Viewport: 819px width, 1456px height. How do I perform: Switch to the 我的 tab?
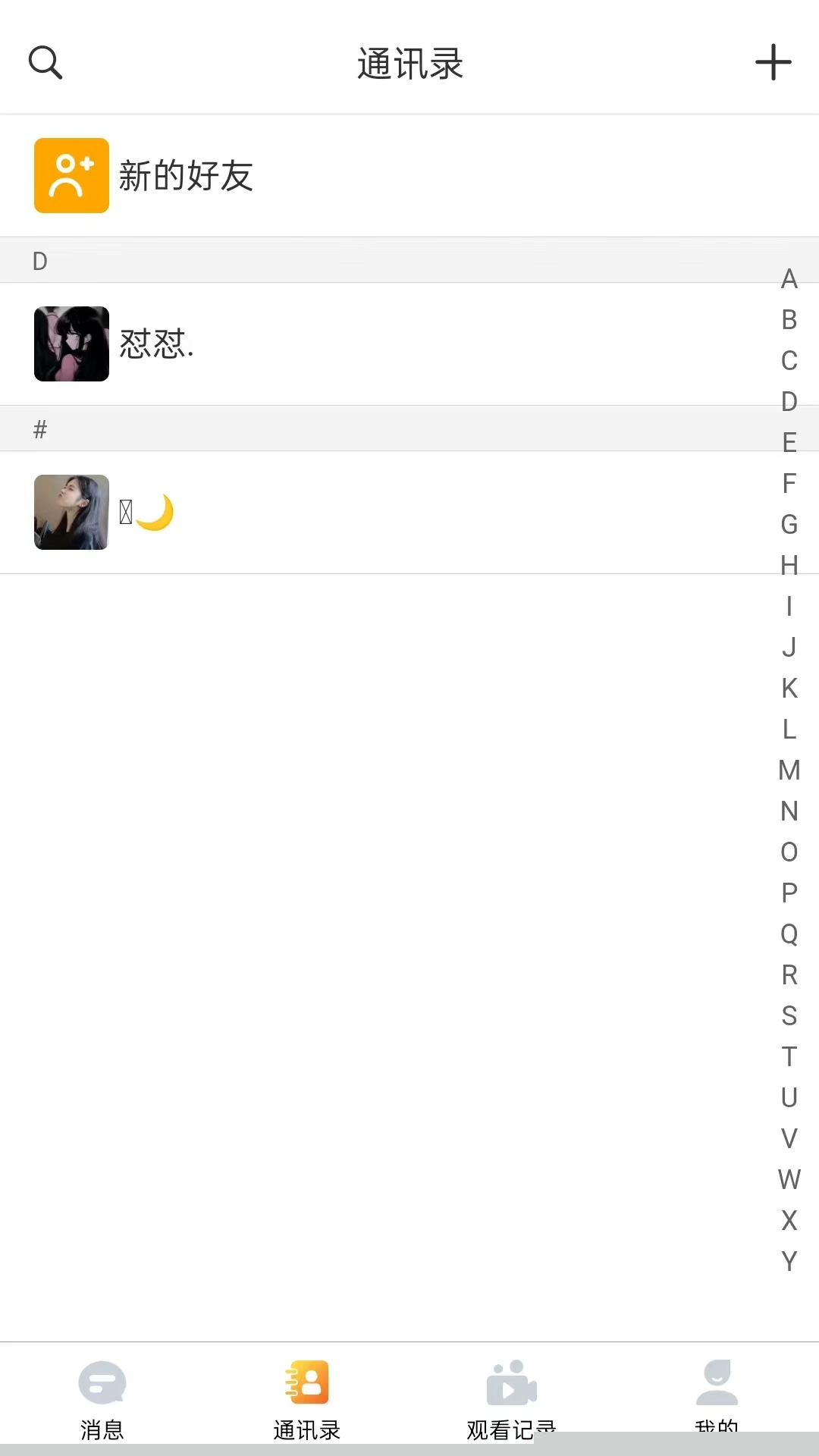717,1397
